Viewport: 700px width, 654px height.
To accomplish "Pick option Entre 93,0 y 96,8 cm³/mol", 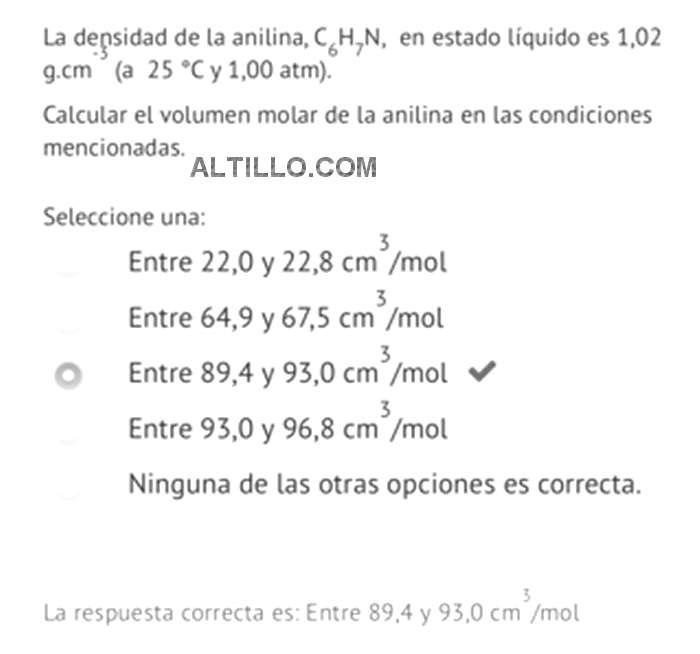I will 68,431.
